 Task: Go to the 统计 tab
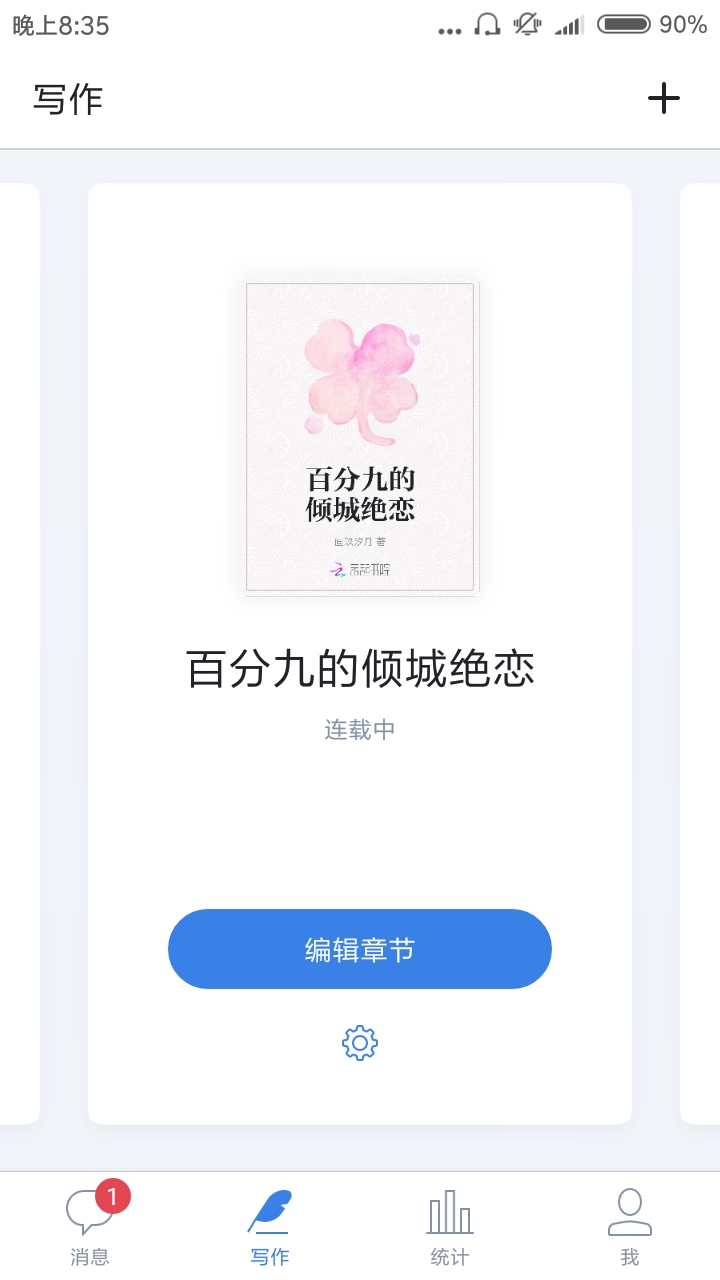[450, 1226]
